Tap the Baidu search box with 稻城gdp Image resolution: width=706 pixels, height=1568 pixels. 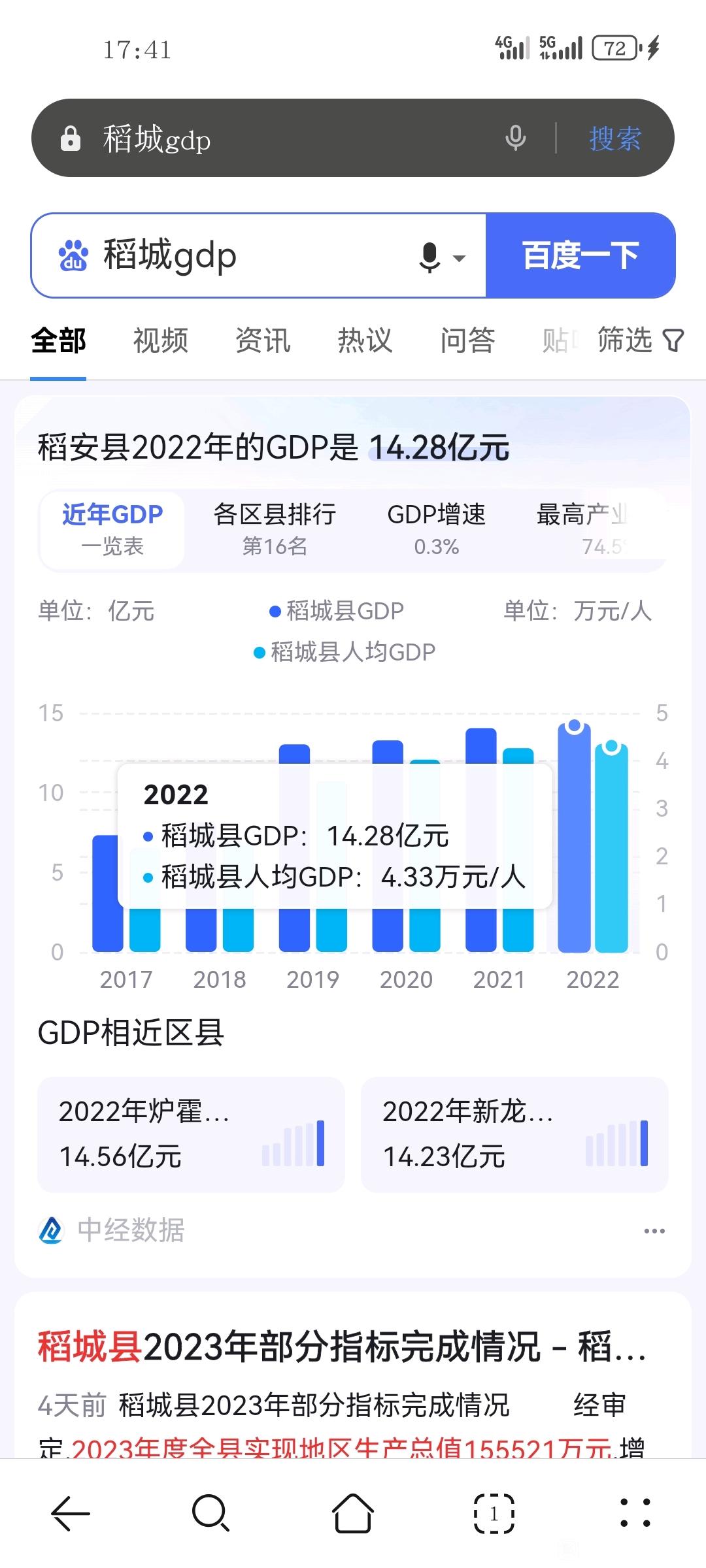click(x=258, y=255)
